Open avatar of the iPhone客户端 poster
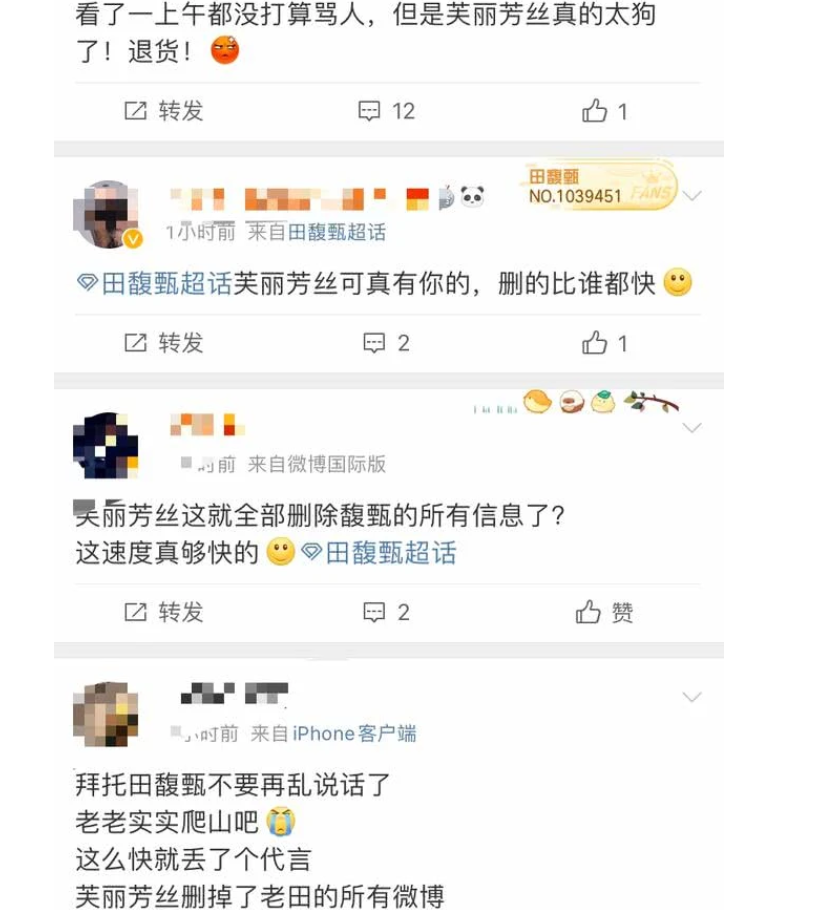Viewport: 837px width, 910px height. 105,713
